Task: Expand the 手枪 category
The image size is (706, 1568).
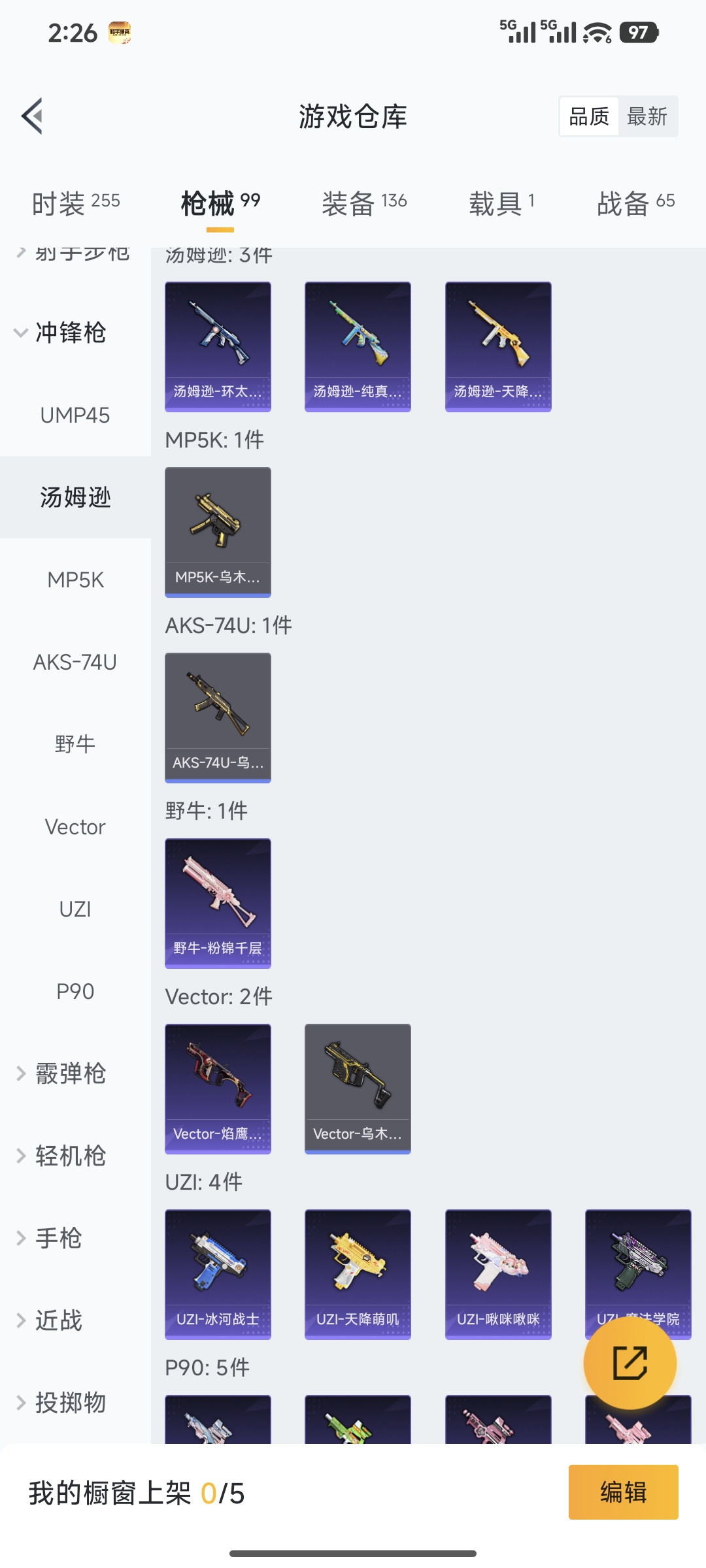Action: click(62, 1238)
